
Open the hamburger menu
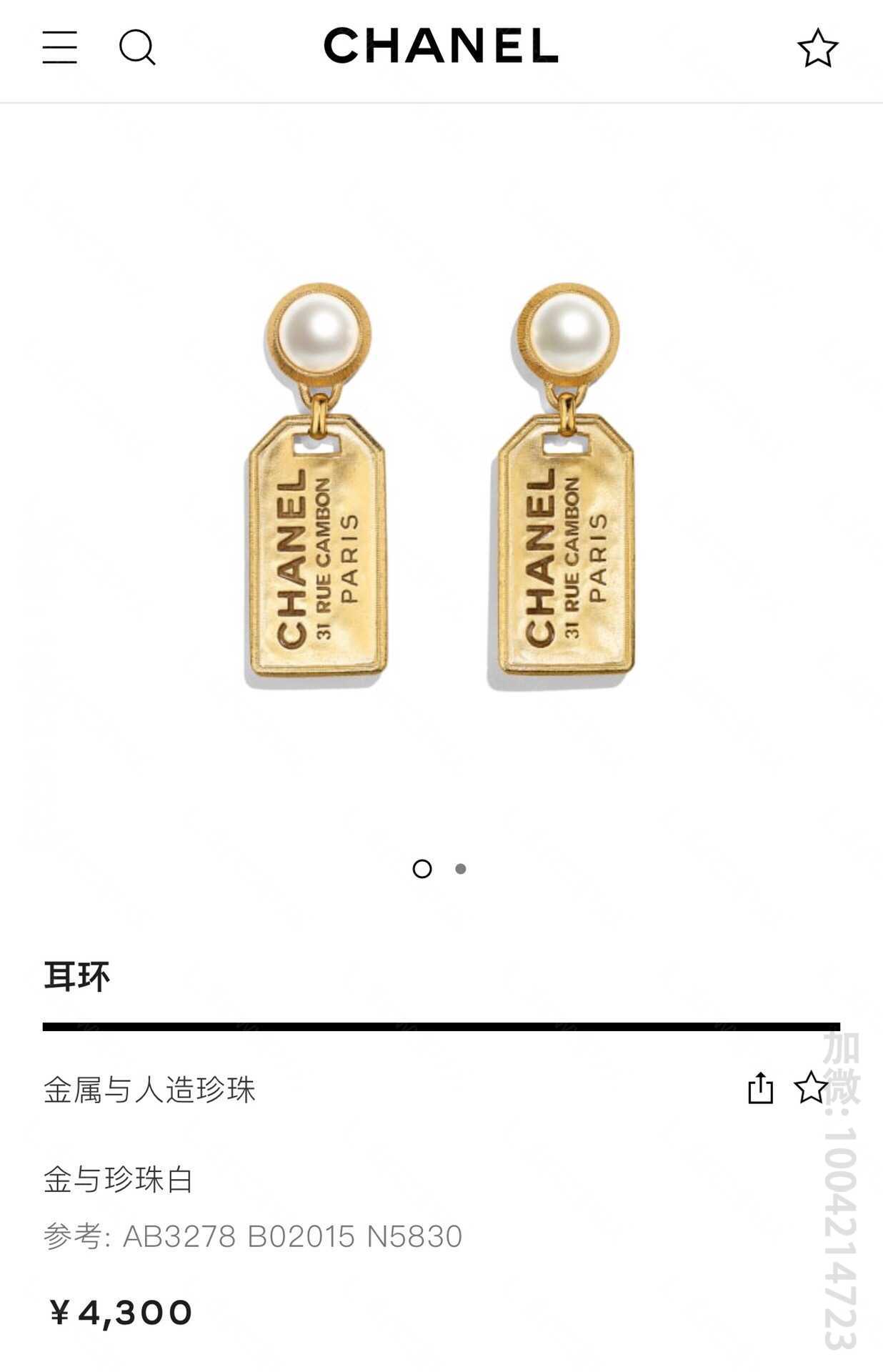[x=59, y=48]
